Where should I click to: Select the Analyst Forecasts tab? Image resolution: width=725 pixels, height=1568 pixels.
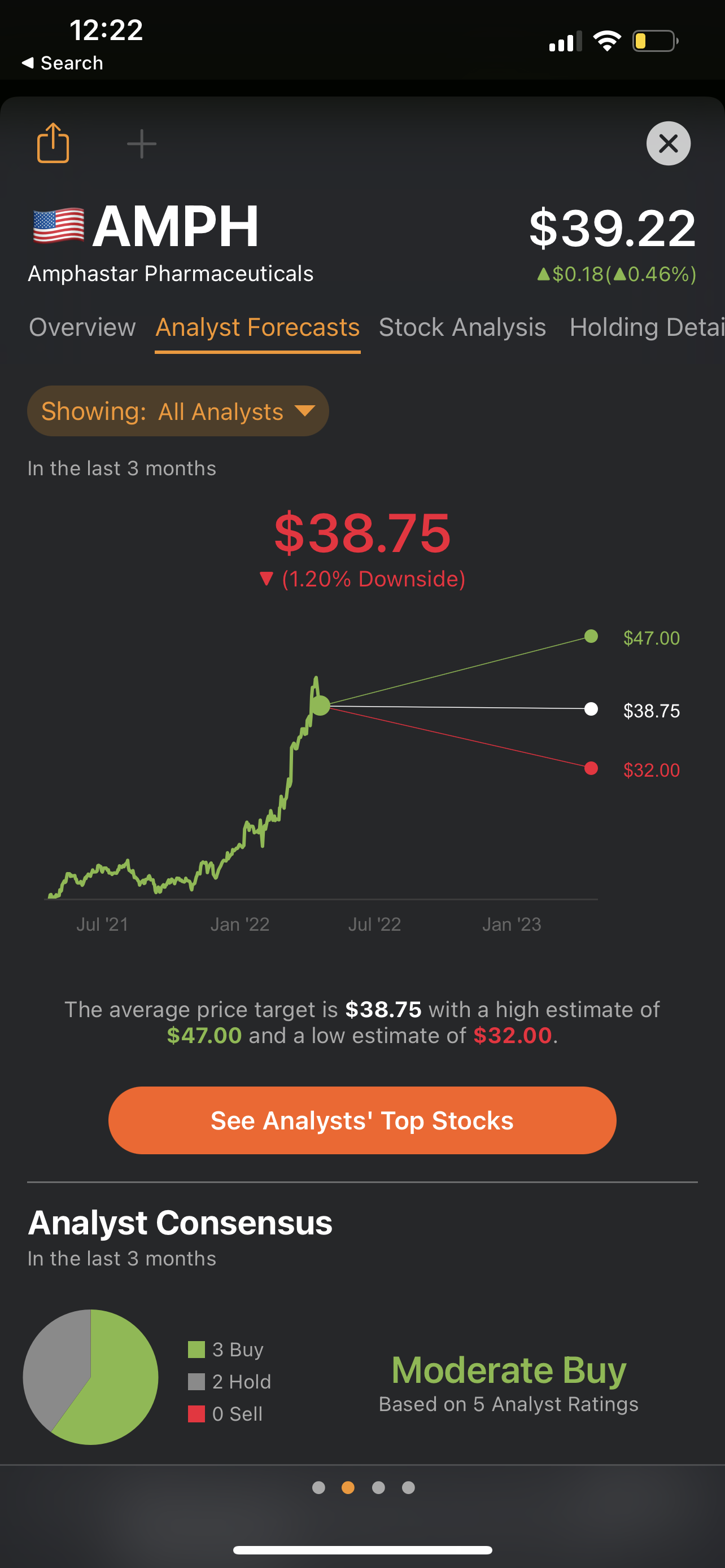[257, 327]
